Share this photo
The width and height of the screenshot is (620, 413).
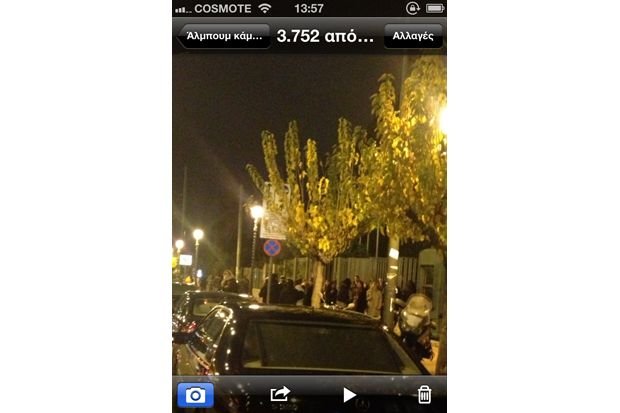(x=280, y=394)
